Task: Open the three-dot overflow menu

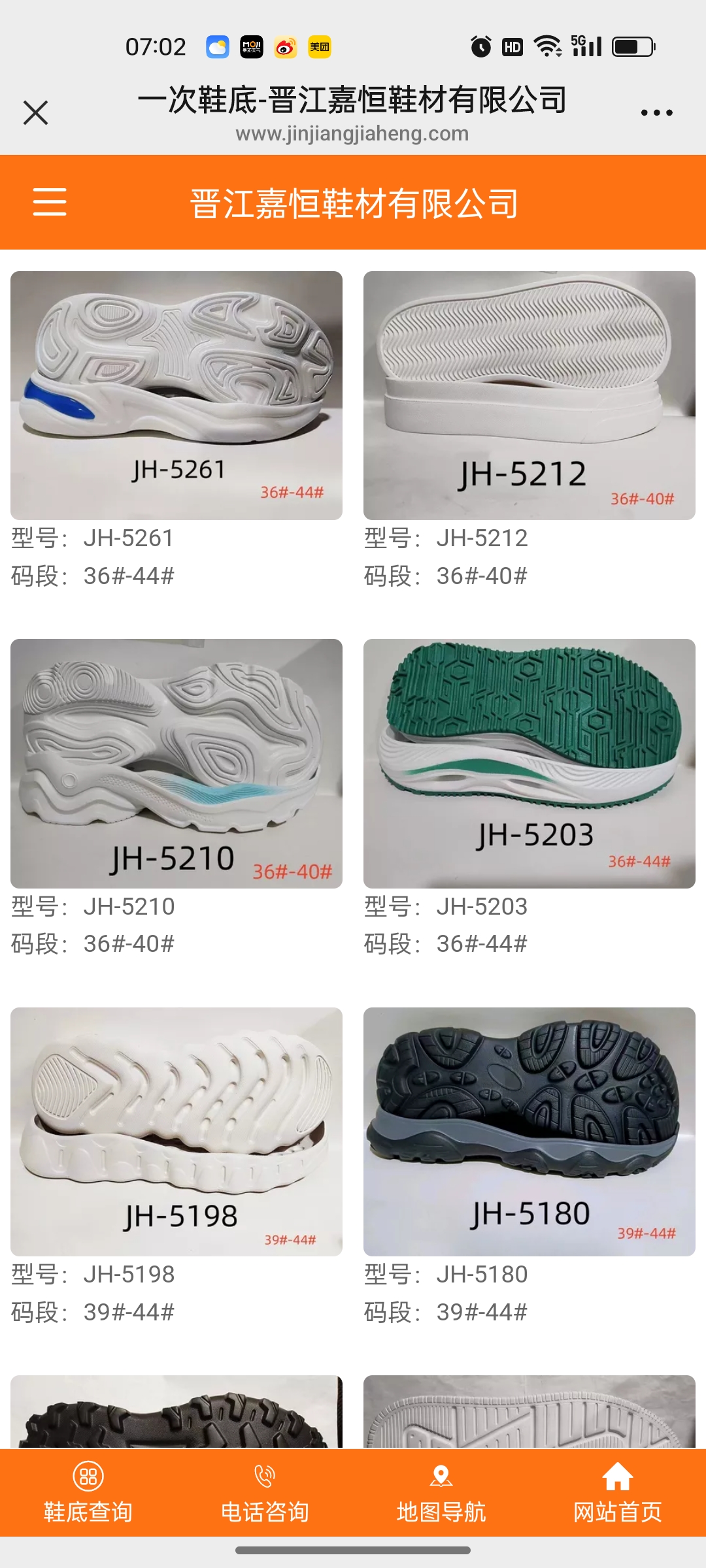Action: coord(656,112)
